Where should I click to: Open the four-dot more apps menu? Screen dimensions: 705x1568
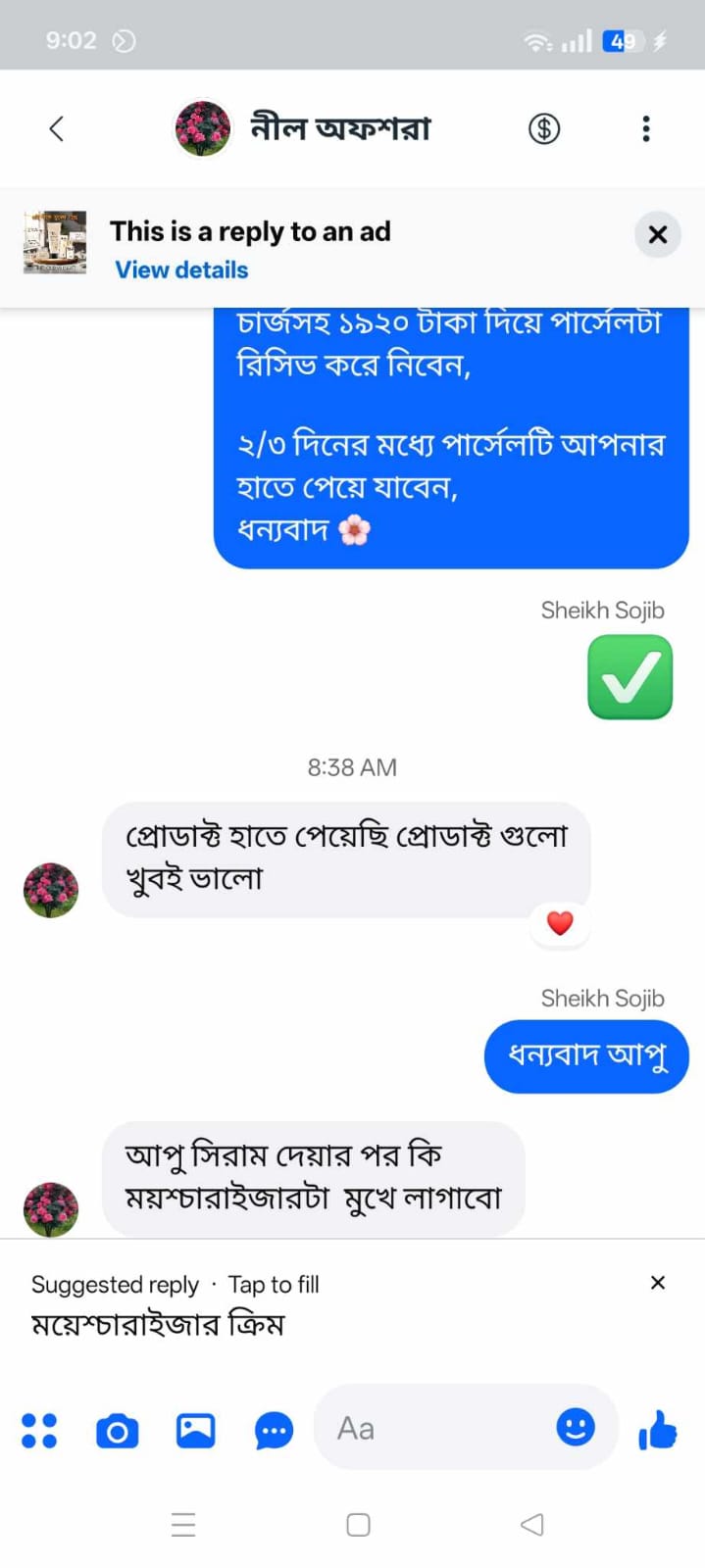(39, 1430)
